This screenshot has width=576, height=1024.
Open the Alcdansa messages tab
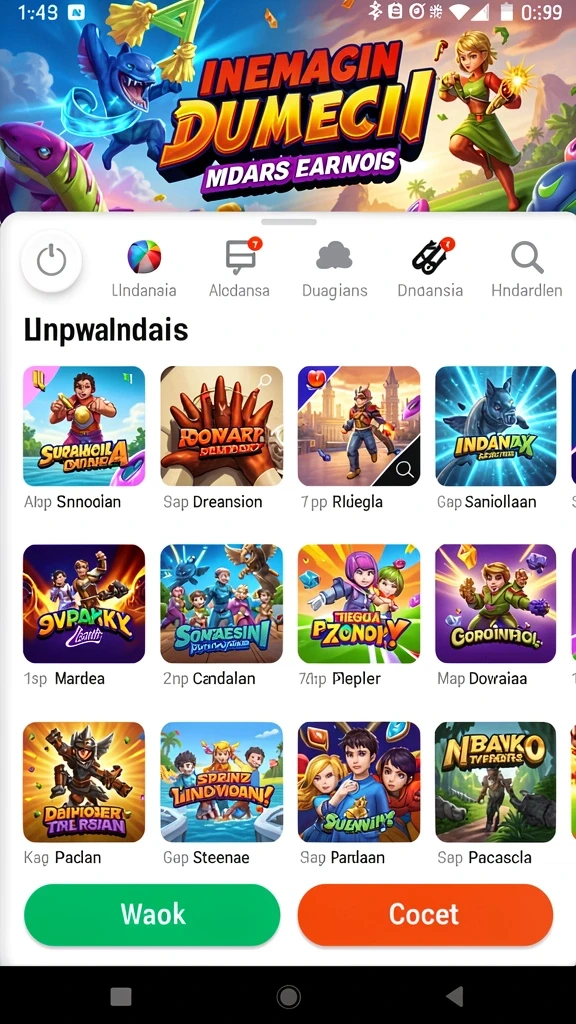tap(240, 268)
